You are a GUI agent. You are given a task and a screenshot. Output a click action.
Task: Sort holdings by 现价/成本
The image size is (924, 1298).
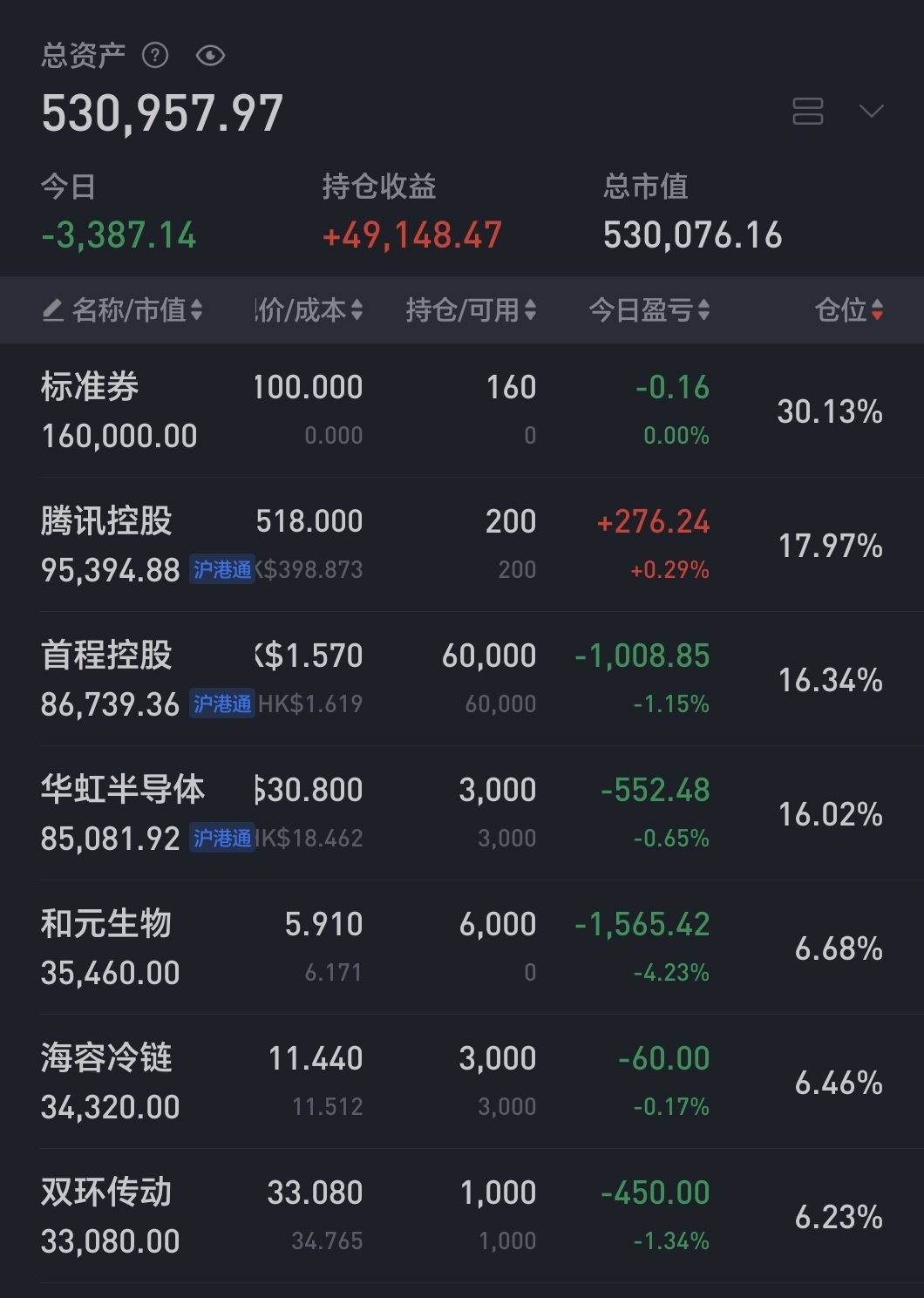tap(309, 309)
